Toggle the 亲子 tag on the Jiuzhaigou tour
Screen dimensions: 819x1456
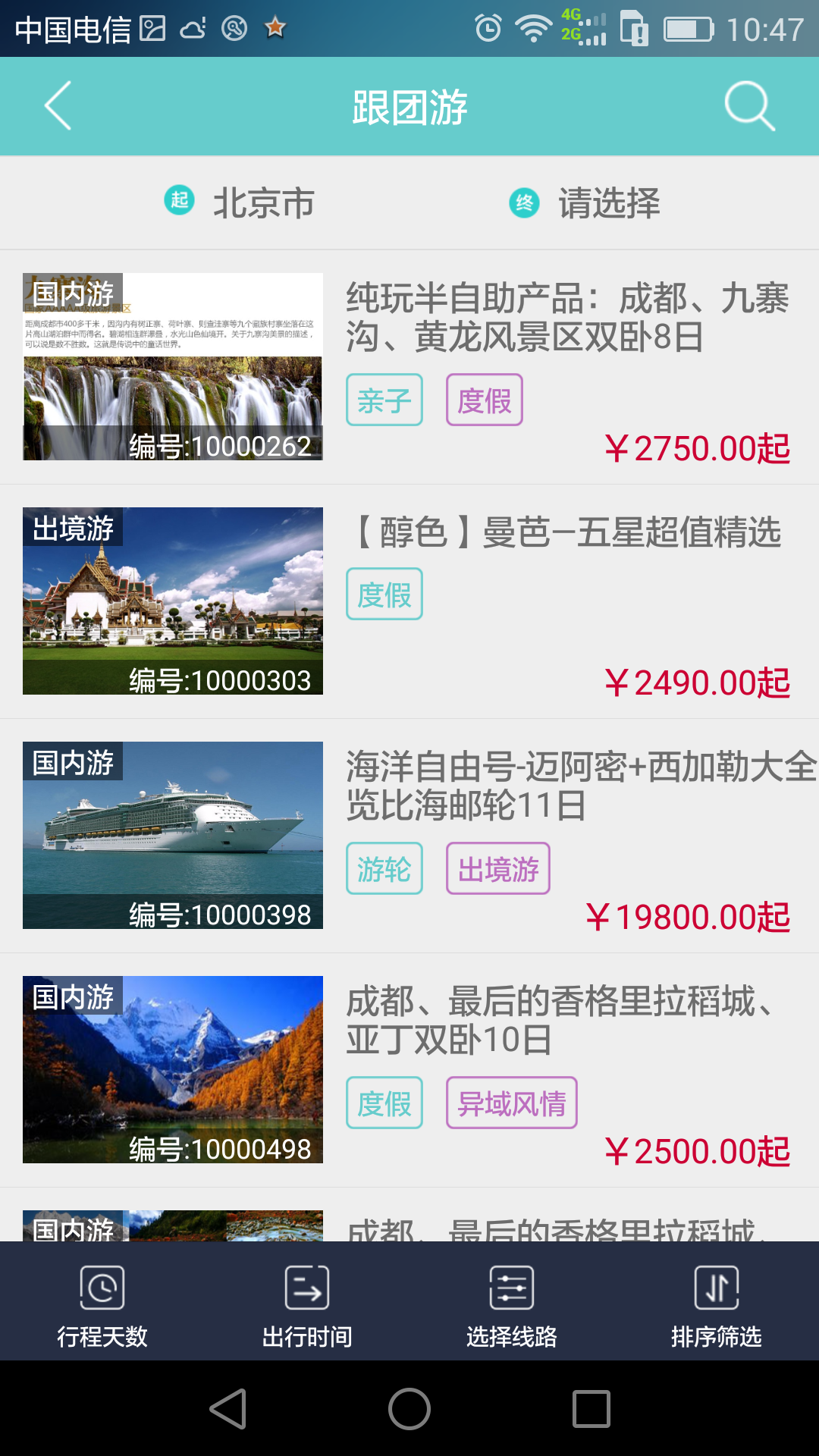[384, 400]
